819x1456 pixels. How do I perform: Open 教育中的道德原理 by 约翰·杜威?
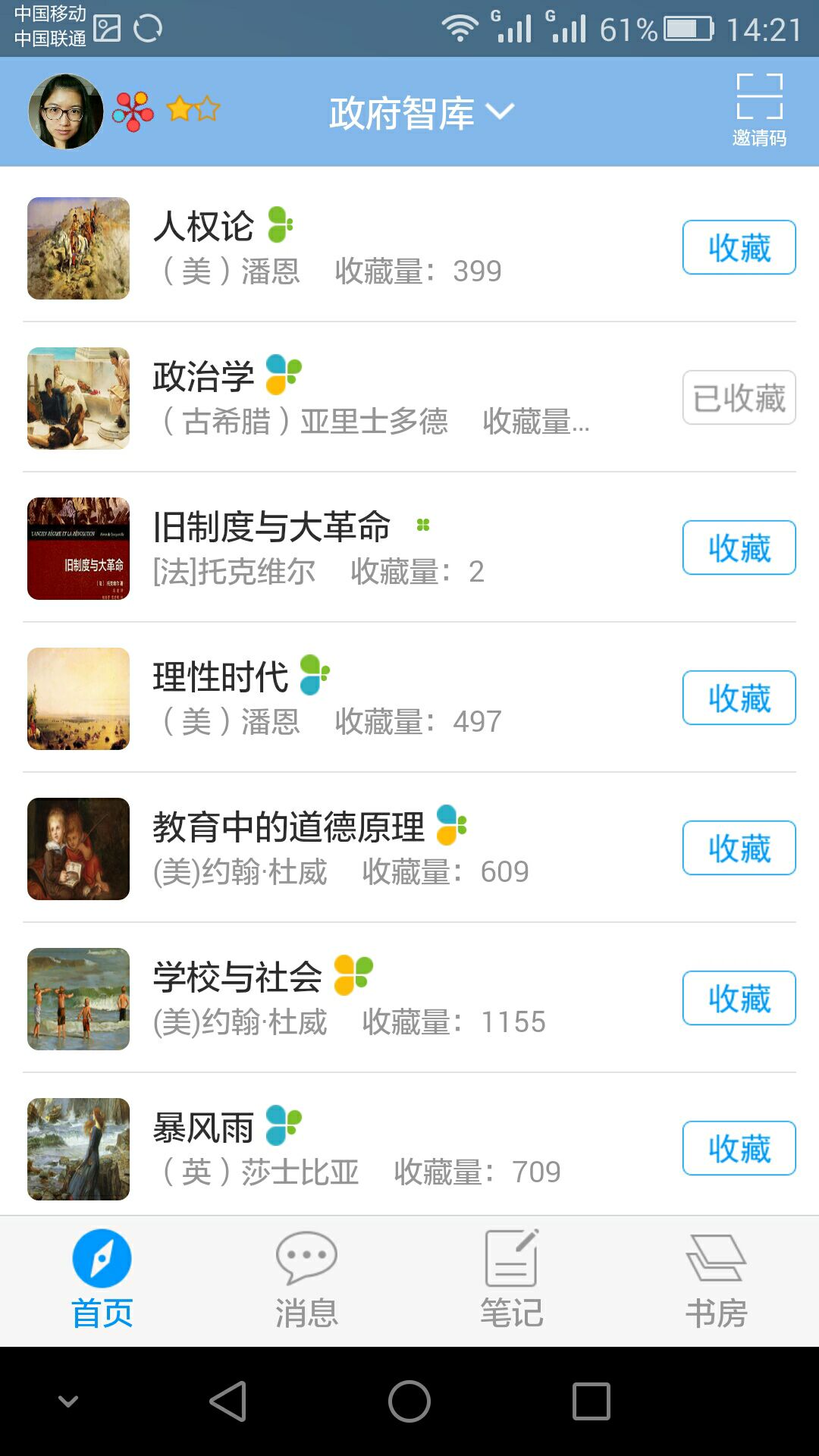tap(288, 827)
